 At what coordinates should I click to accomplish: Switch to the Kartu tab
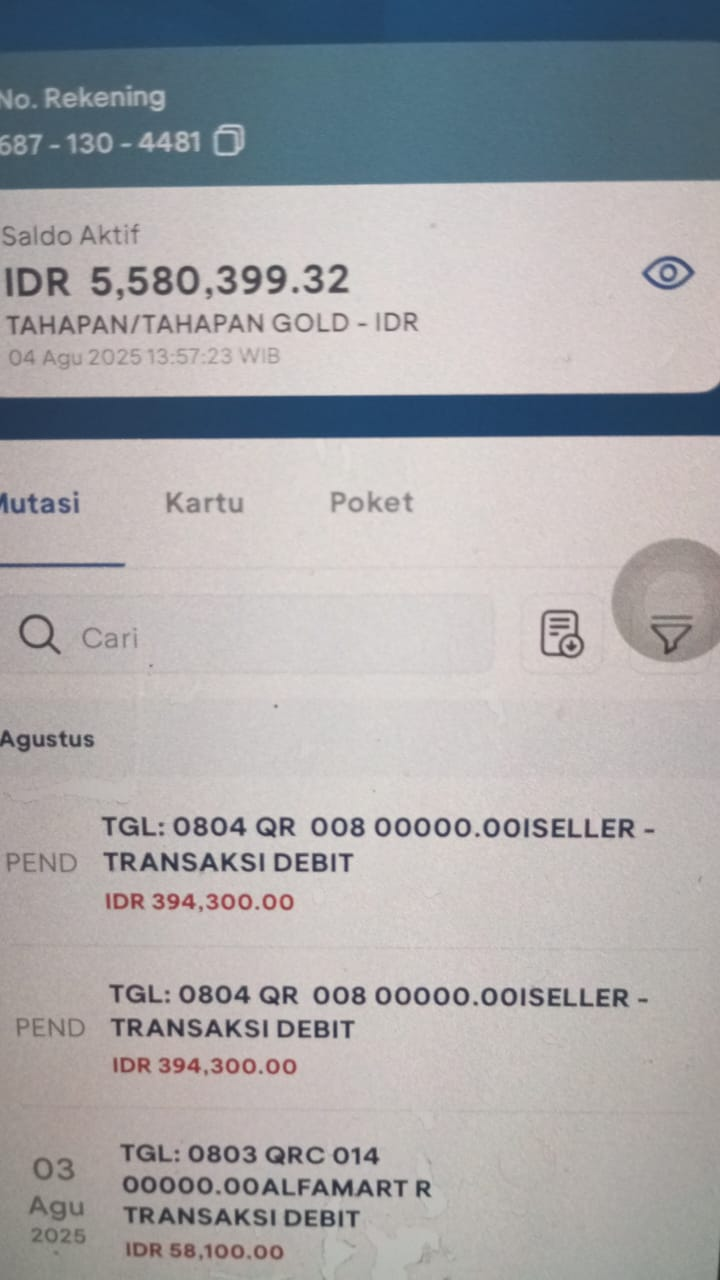pyautogui.click(x=204, y=502)
